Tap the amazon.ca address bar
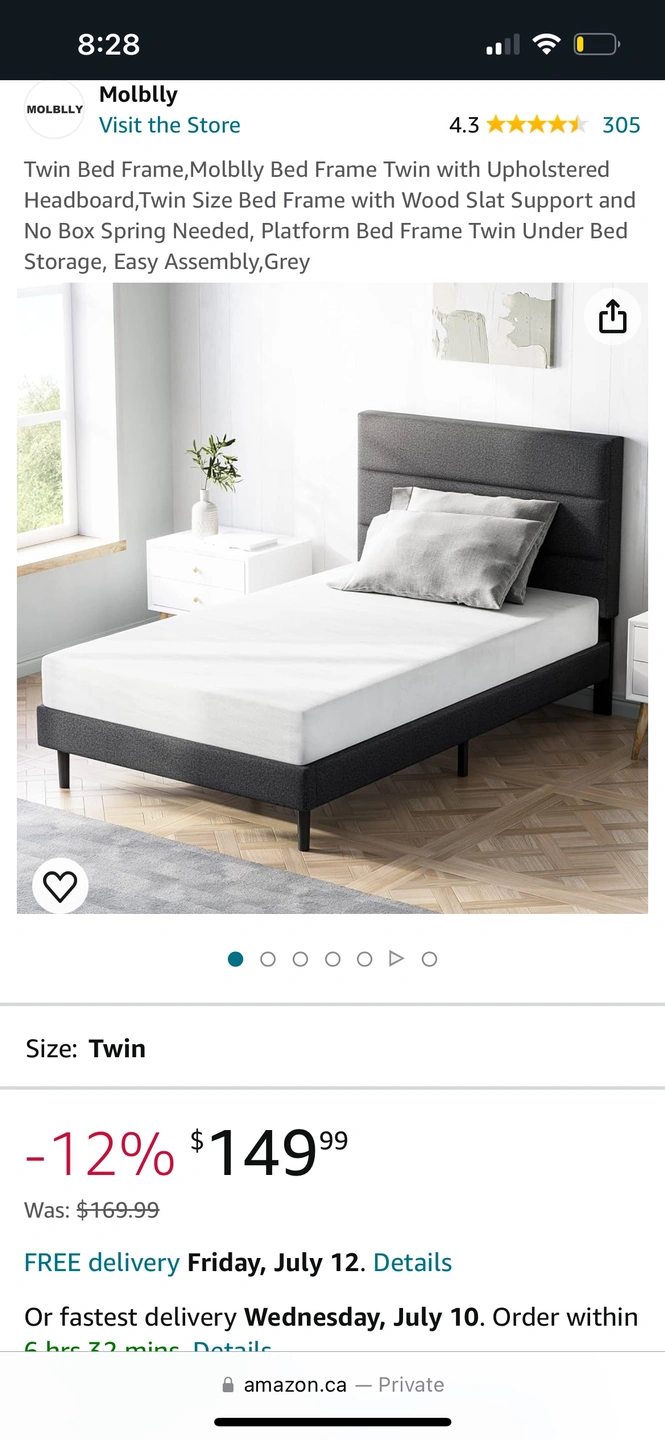This screenshot has height=1440, width=665. 332,1385
